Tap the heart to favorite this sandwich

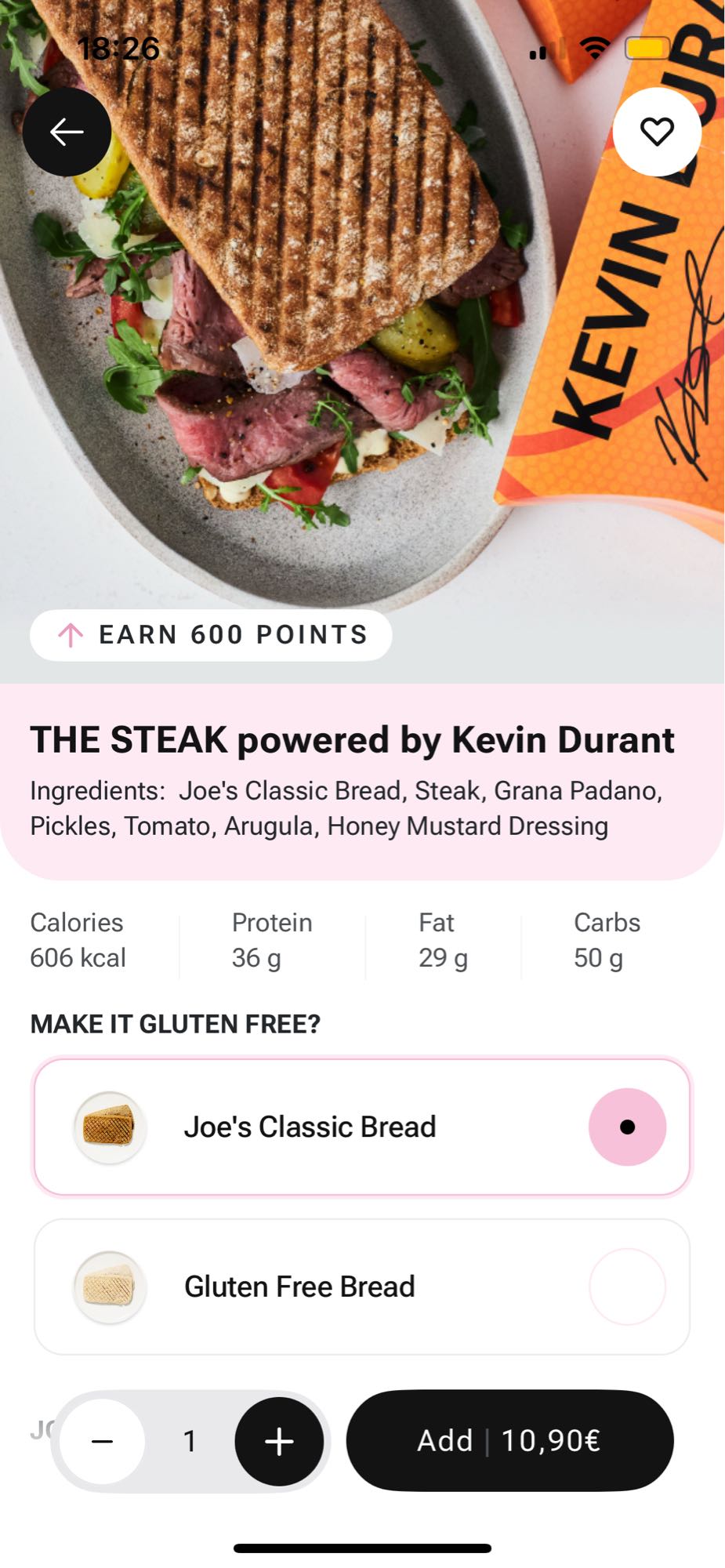click(657, 132)
